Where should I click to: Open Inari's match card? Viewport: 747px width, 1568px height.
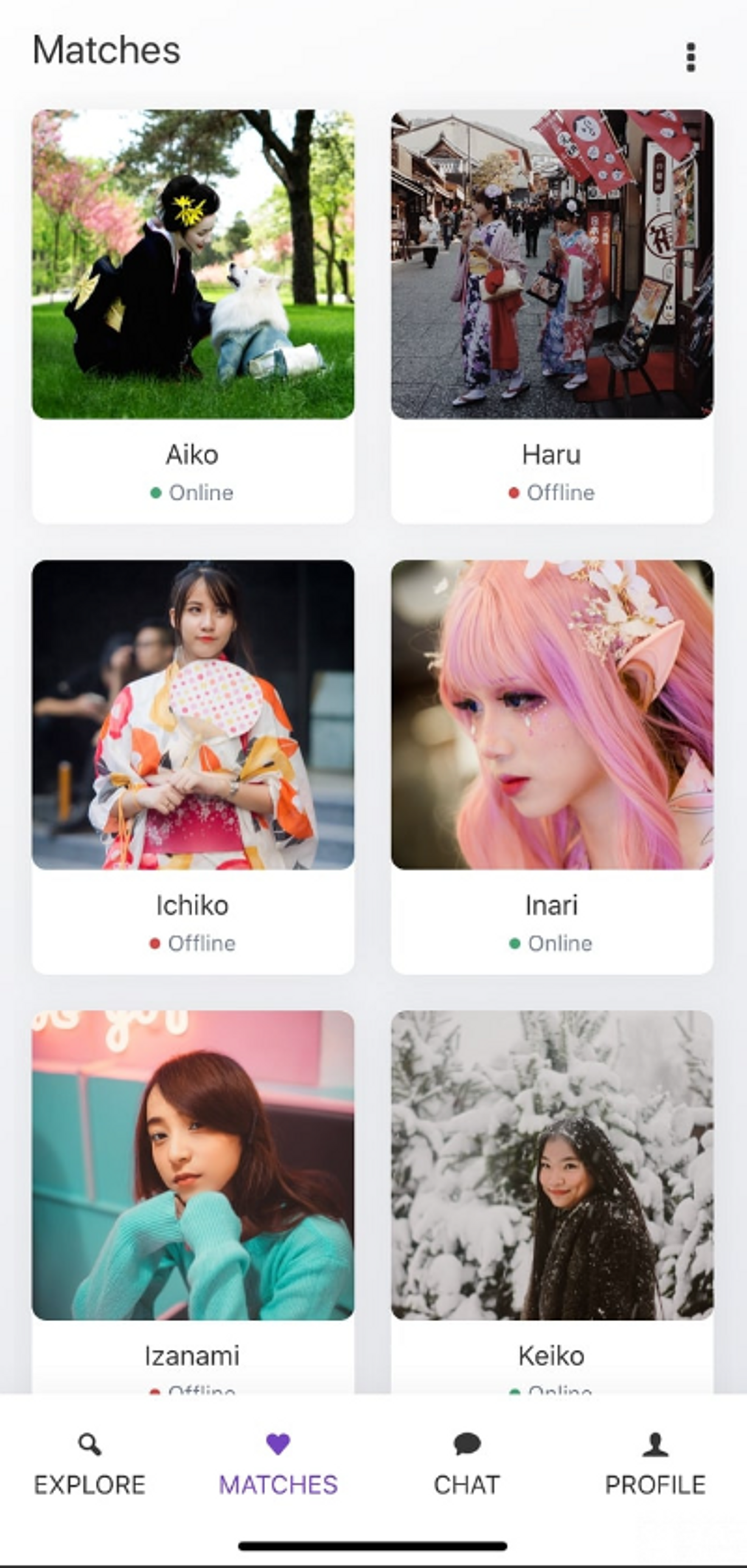(552, 767)
